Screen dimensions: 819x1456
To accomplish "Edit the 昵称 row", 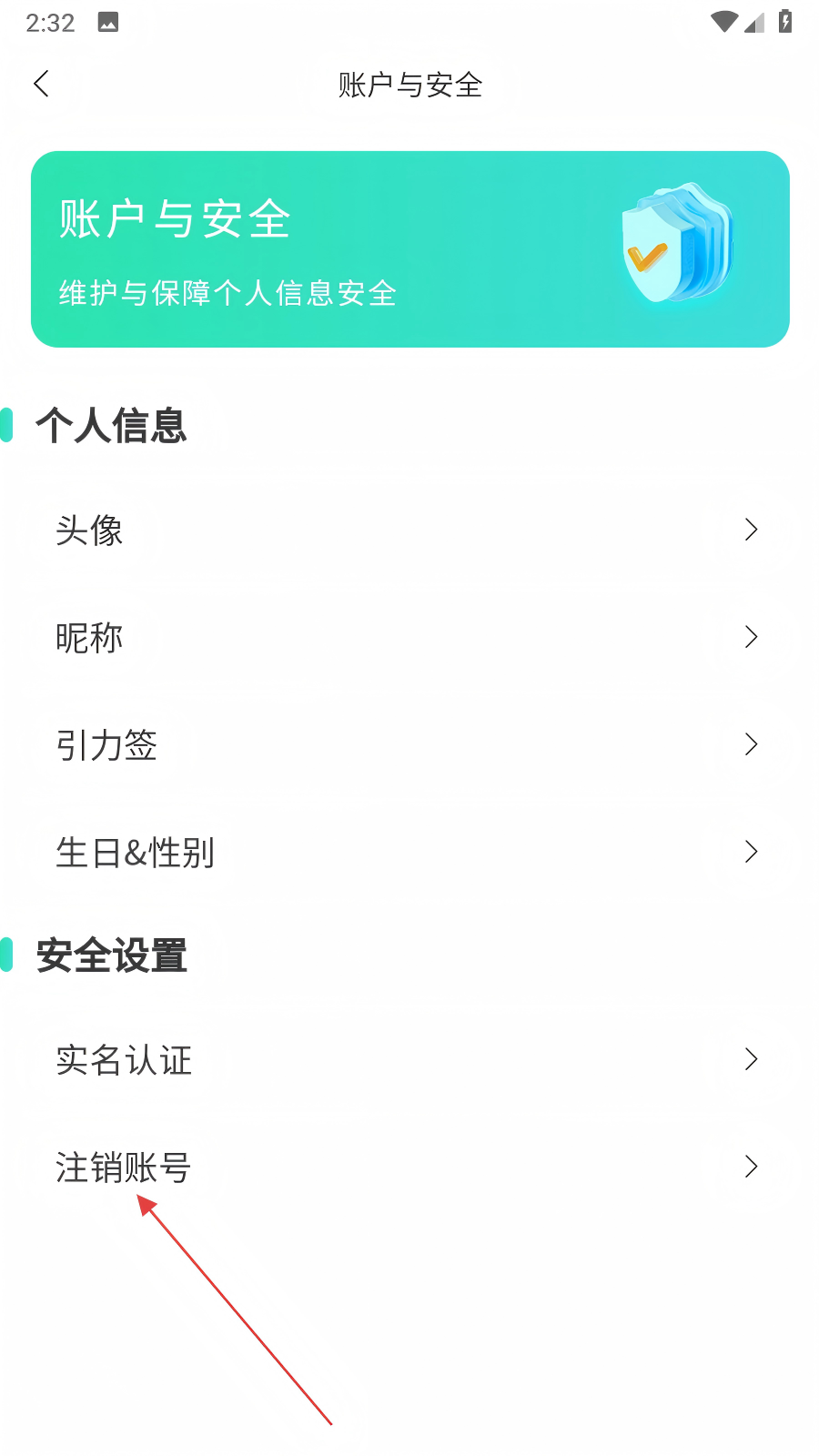I will tap(409, 637).
